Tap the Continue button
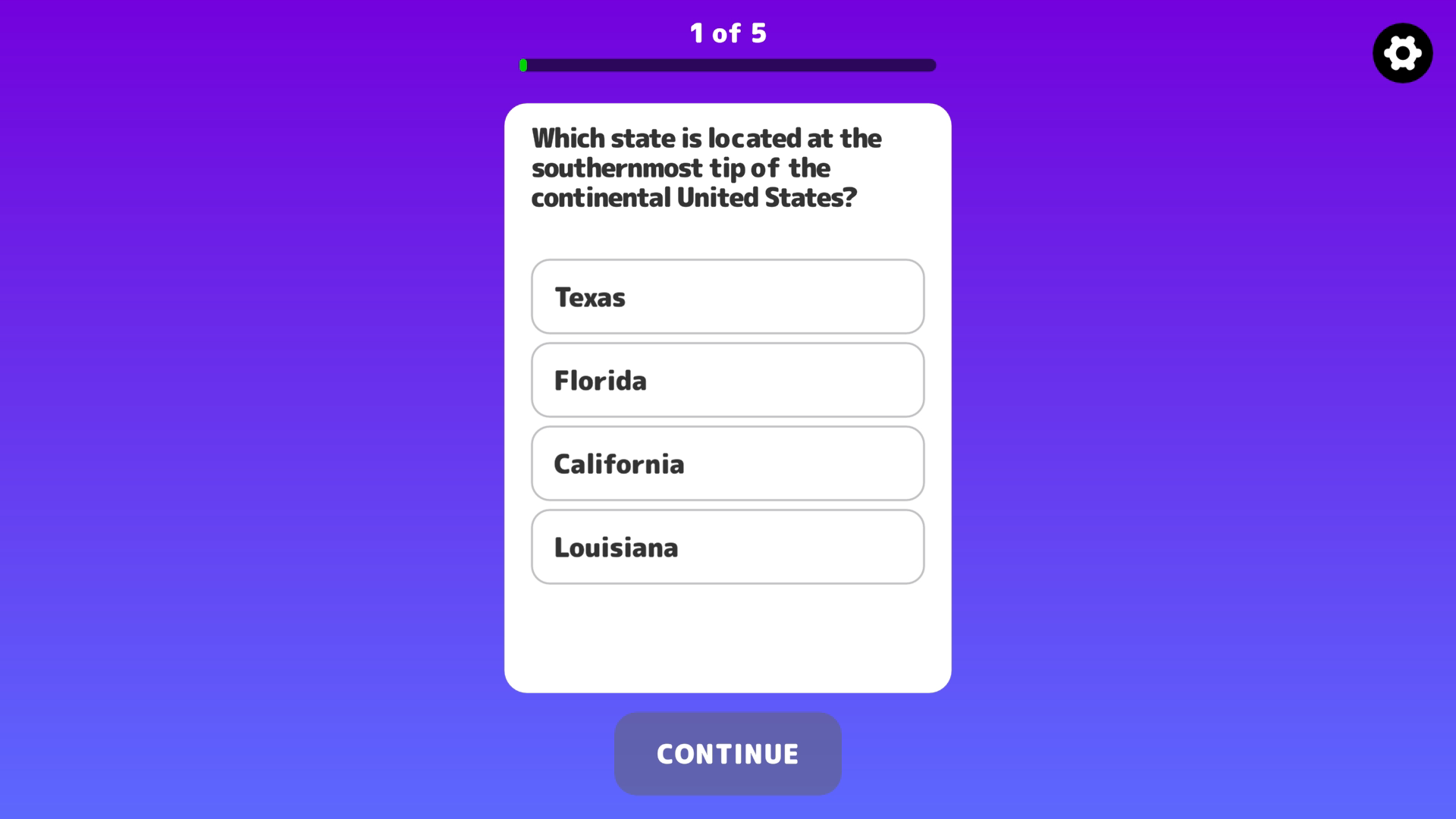The width and height of the screenshot is (1456, 819). 727,754
